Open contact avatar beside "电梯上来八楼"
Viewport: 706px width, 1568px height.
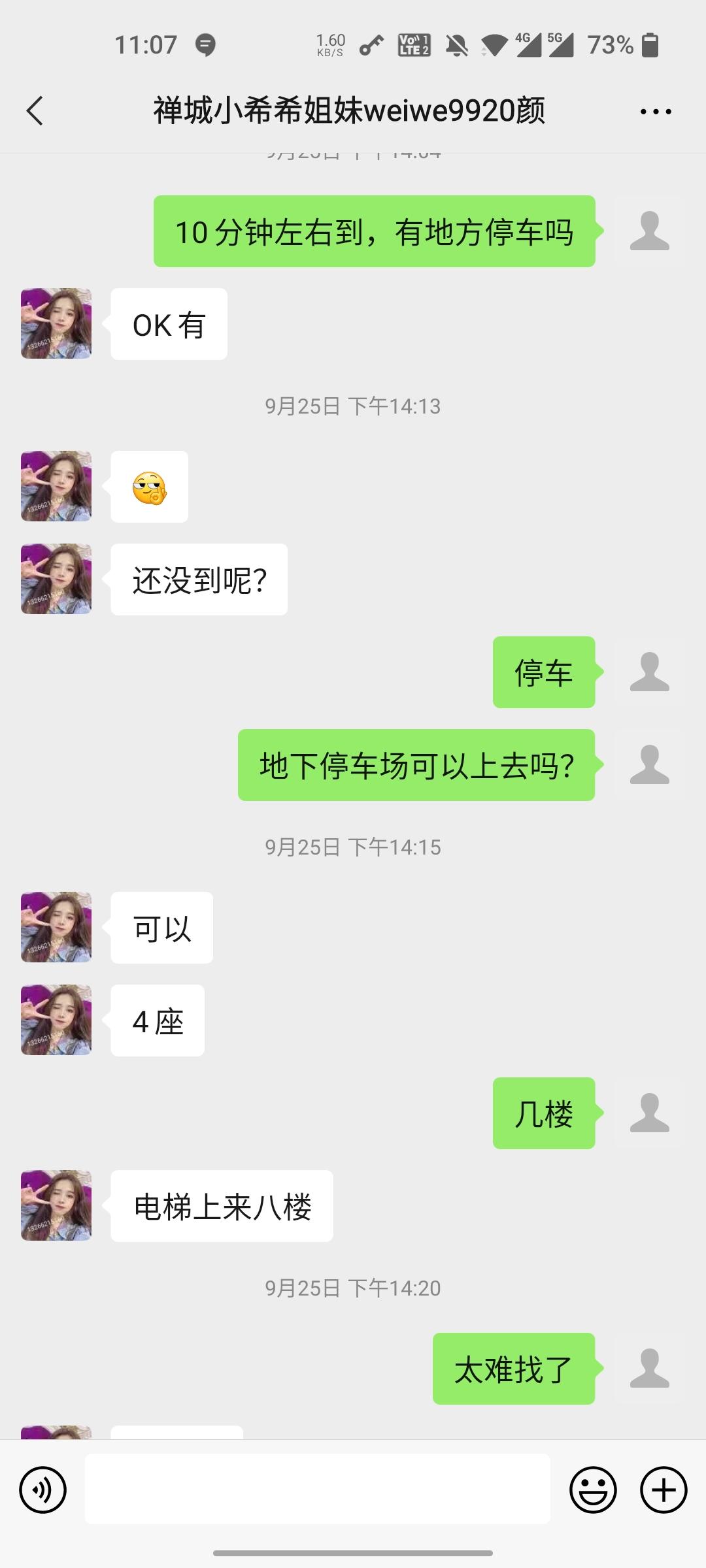56,1205
